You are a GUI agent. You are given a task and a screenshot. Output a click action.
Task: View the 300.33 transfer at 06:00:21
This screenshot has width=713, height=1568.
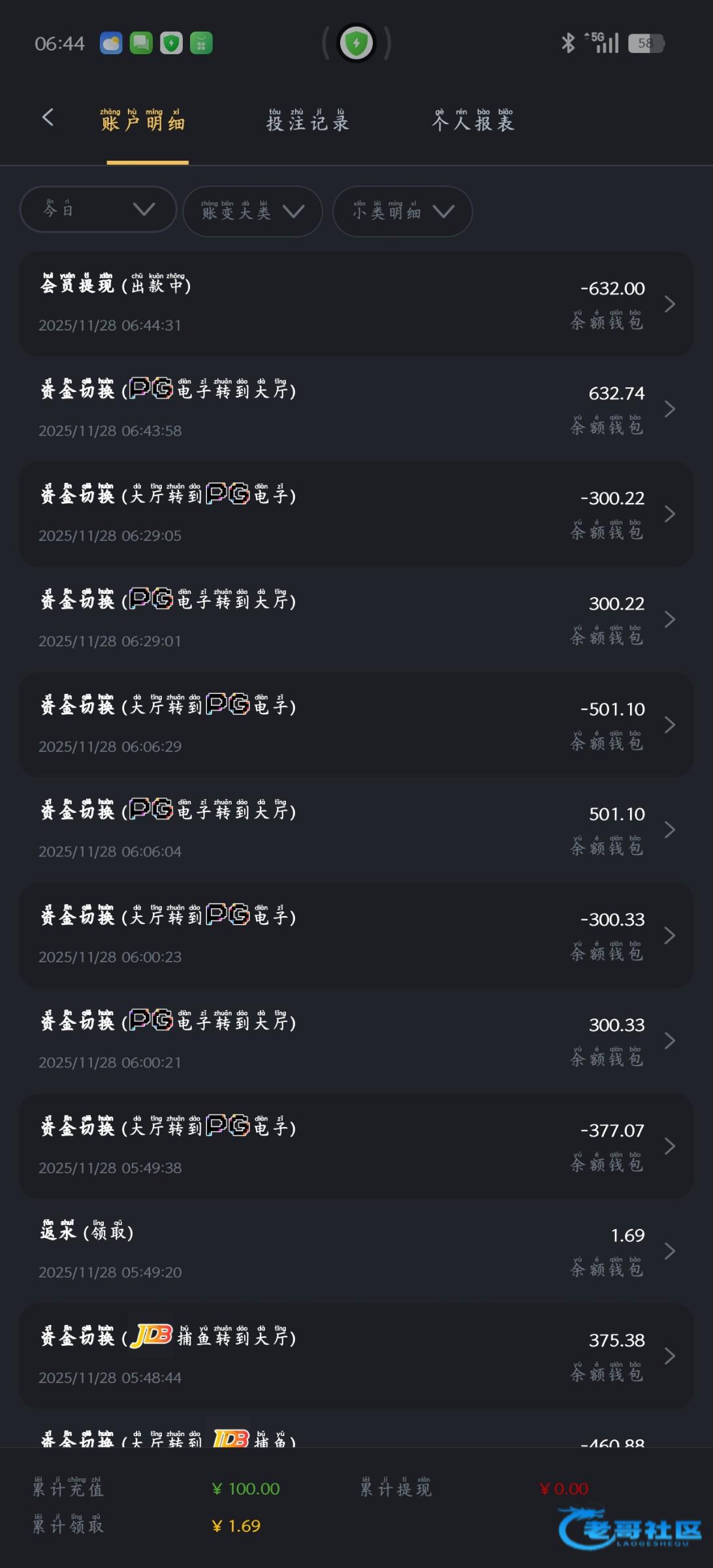coord(356,1041)
